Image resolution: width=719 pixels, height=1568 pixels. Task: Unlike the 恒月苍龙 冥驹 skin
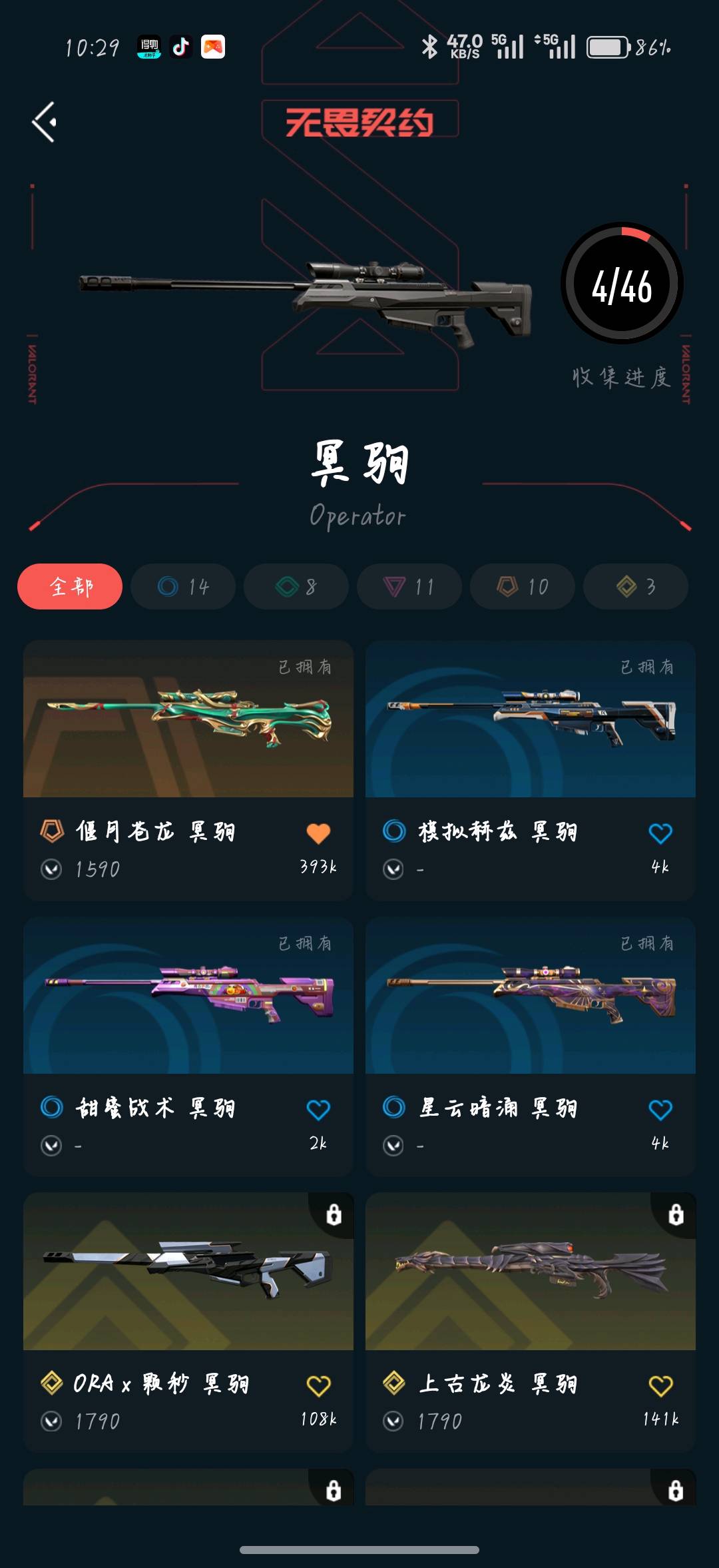pos(318,833)
